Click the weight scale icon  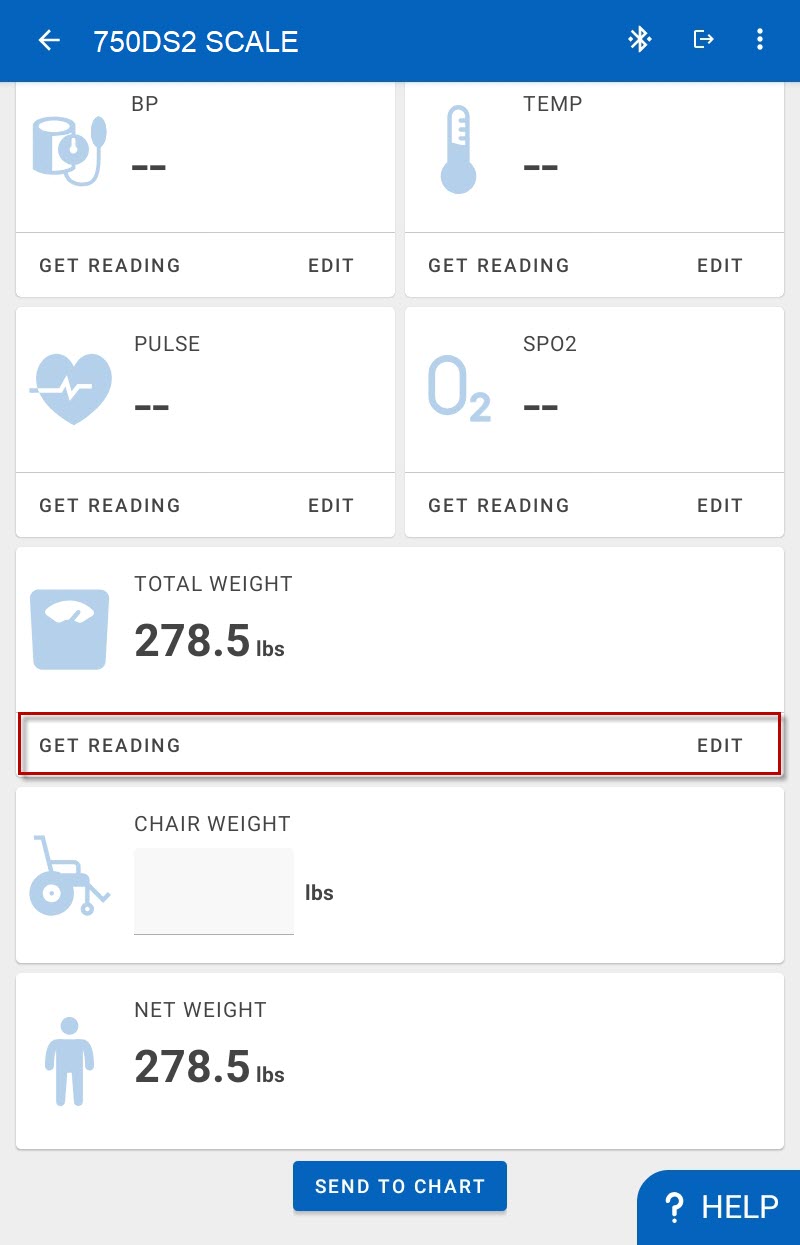(x=69, y=628)
